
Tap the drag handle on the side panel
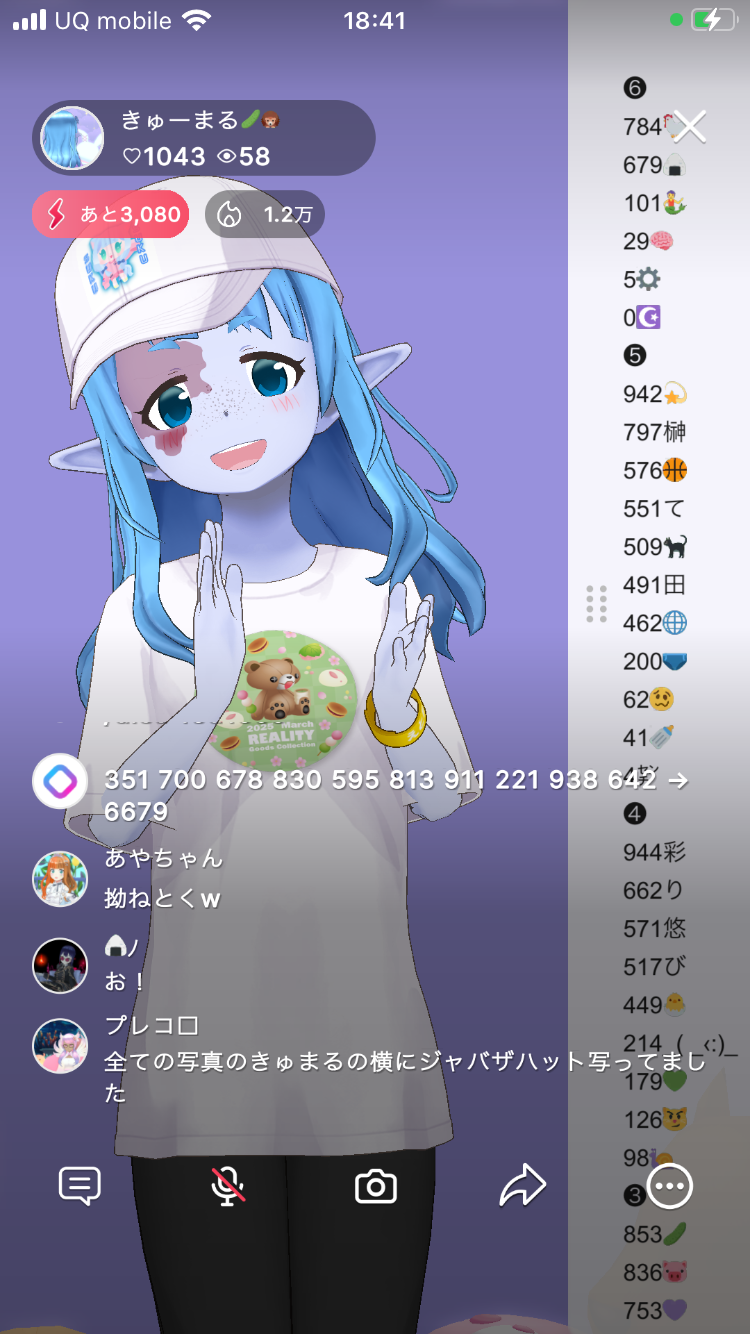tap(597, 603)
